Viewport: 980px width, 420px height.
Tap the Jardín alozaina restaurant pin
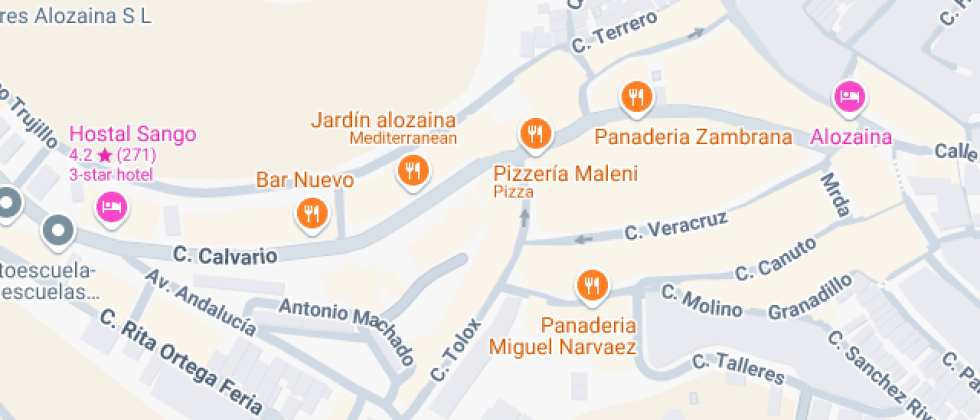(412, 171)
